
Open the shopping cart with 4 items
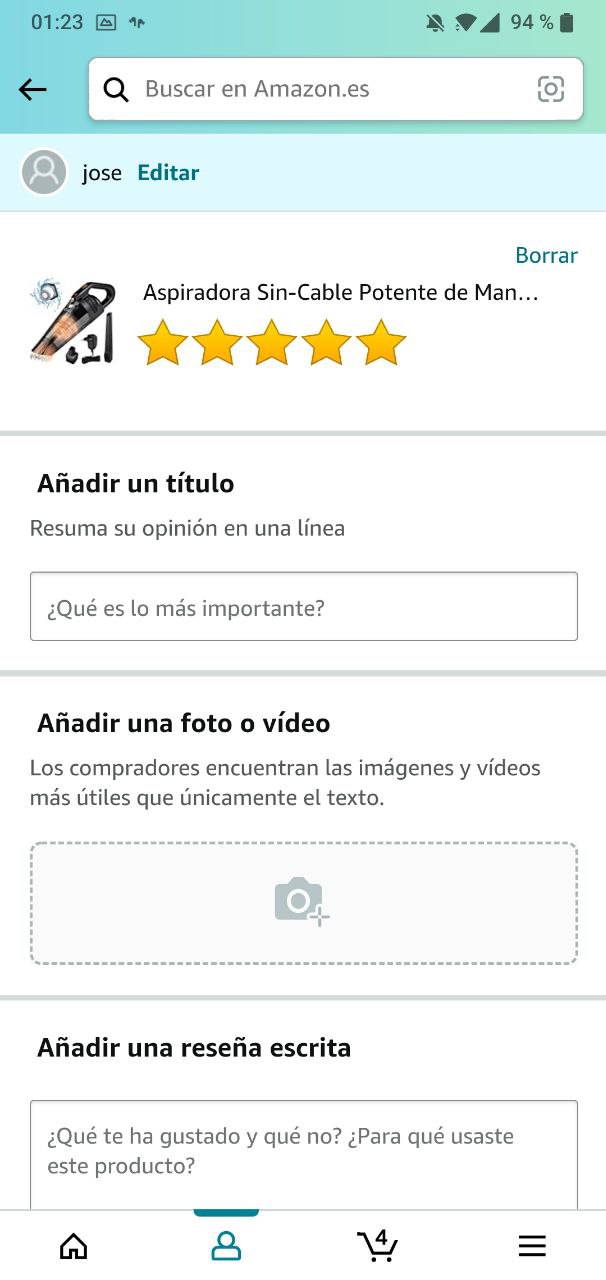[378, 1245]
